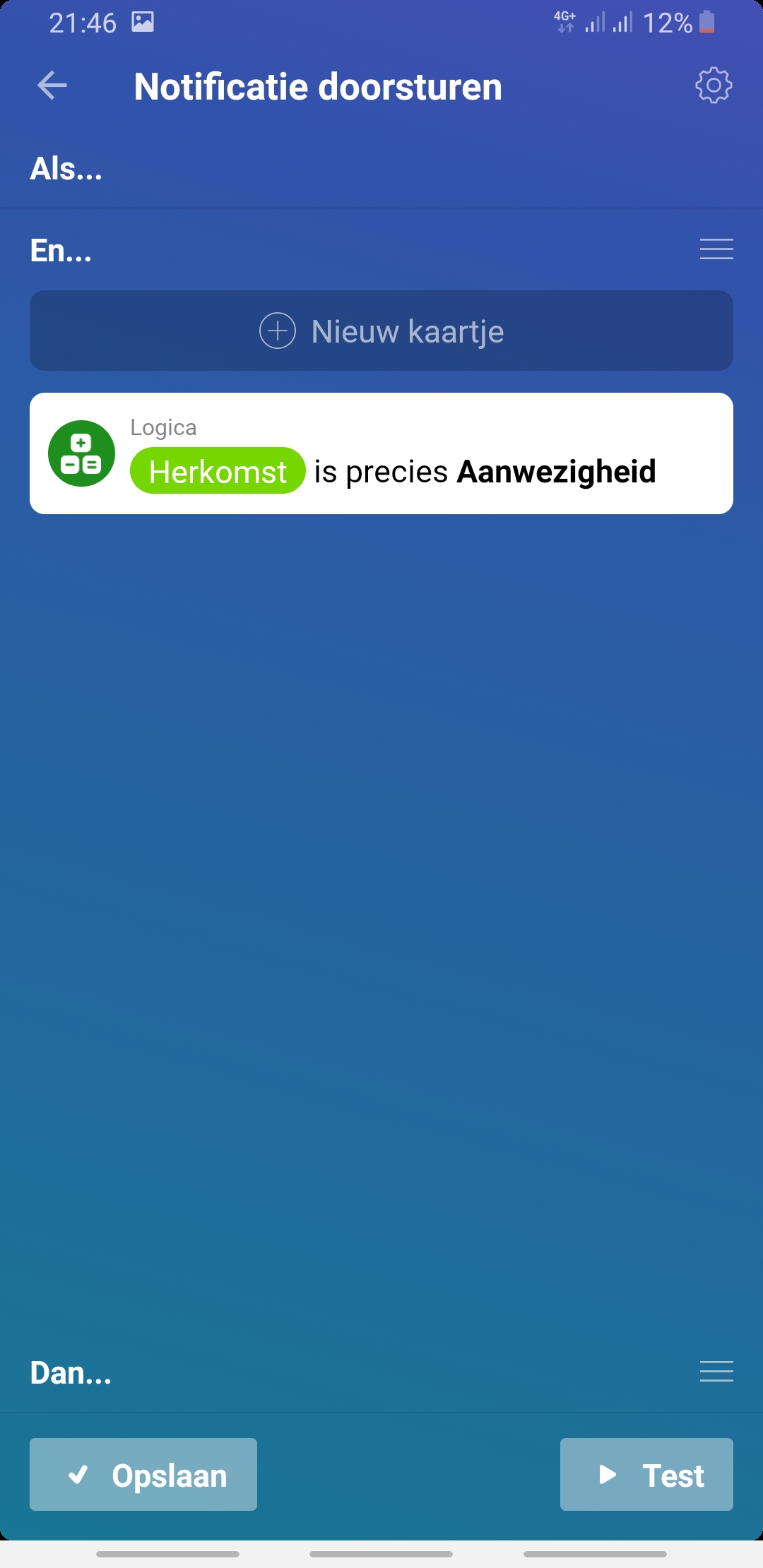The width and height of the screenshot is (763, 1568).
Task: Open the flow settings gear
Action: [714, 86]
